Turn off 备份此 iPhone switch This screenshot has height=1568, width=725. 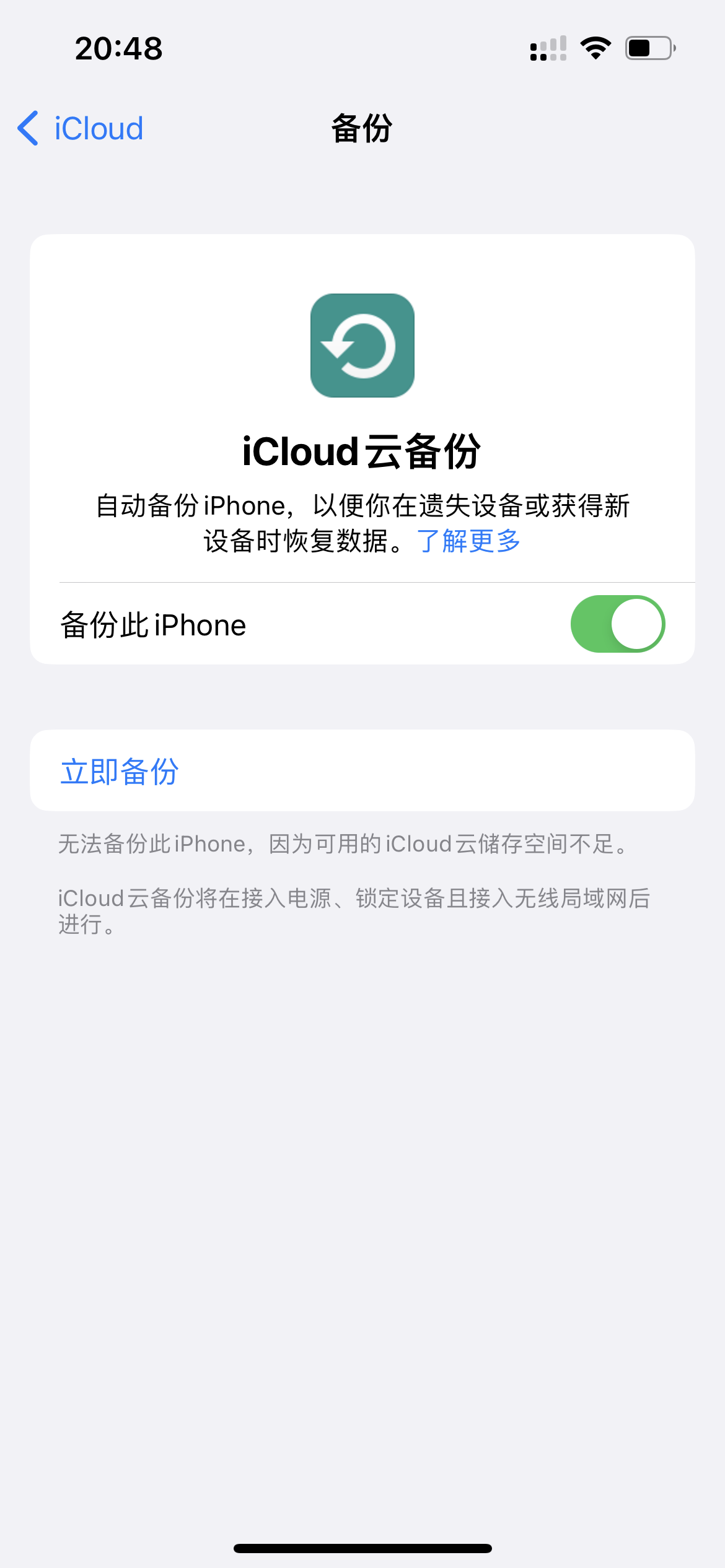(617, 624)
